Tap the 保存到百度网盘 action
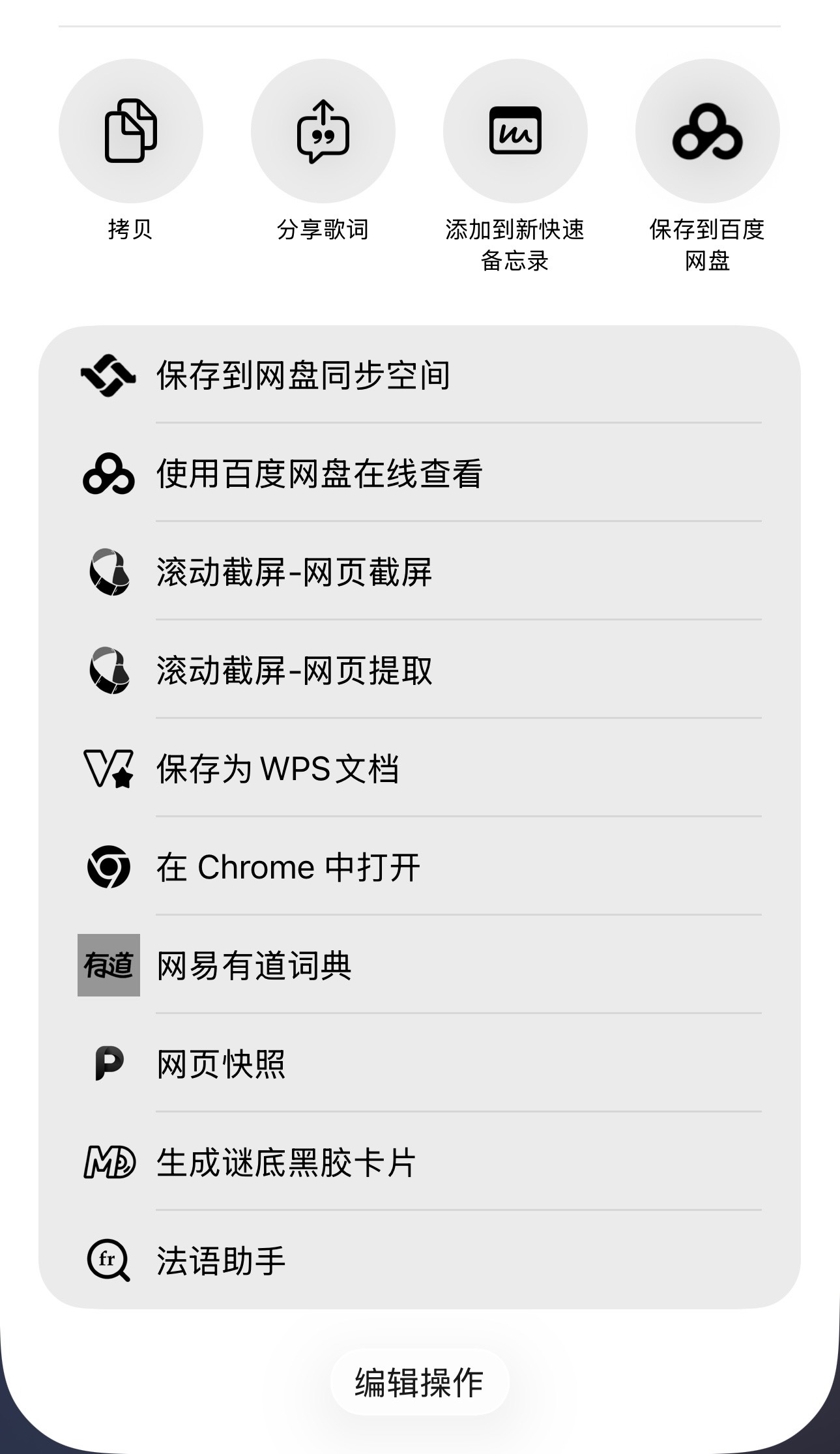The width and height of the screenshot is (840, 1454). point(707,131)
